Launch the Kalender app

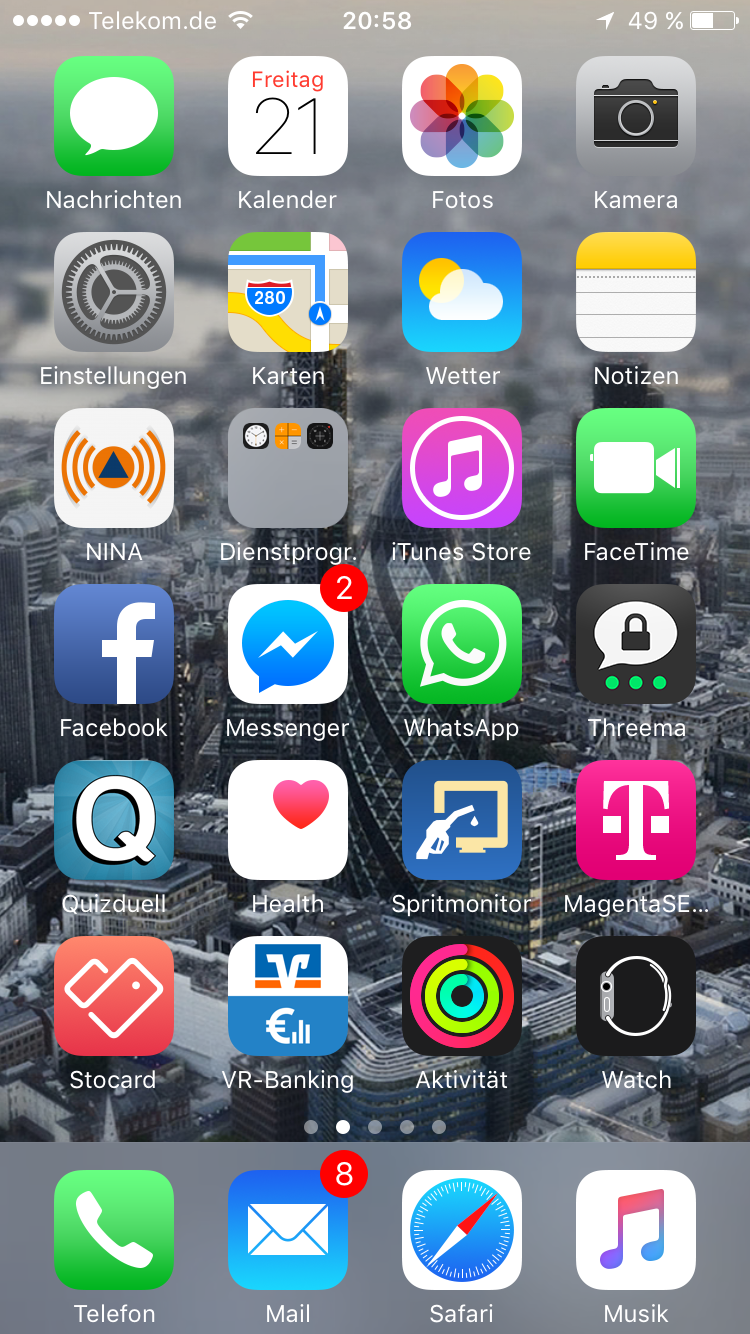[288, 116]
